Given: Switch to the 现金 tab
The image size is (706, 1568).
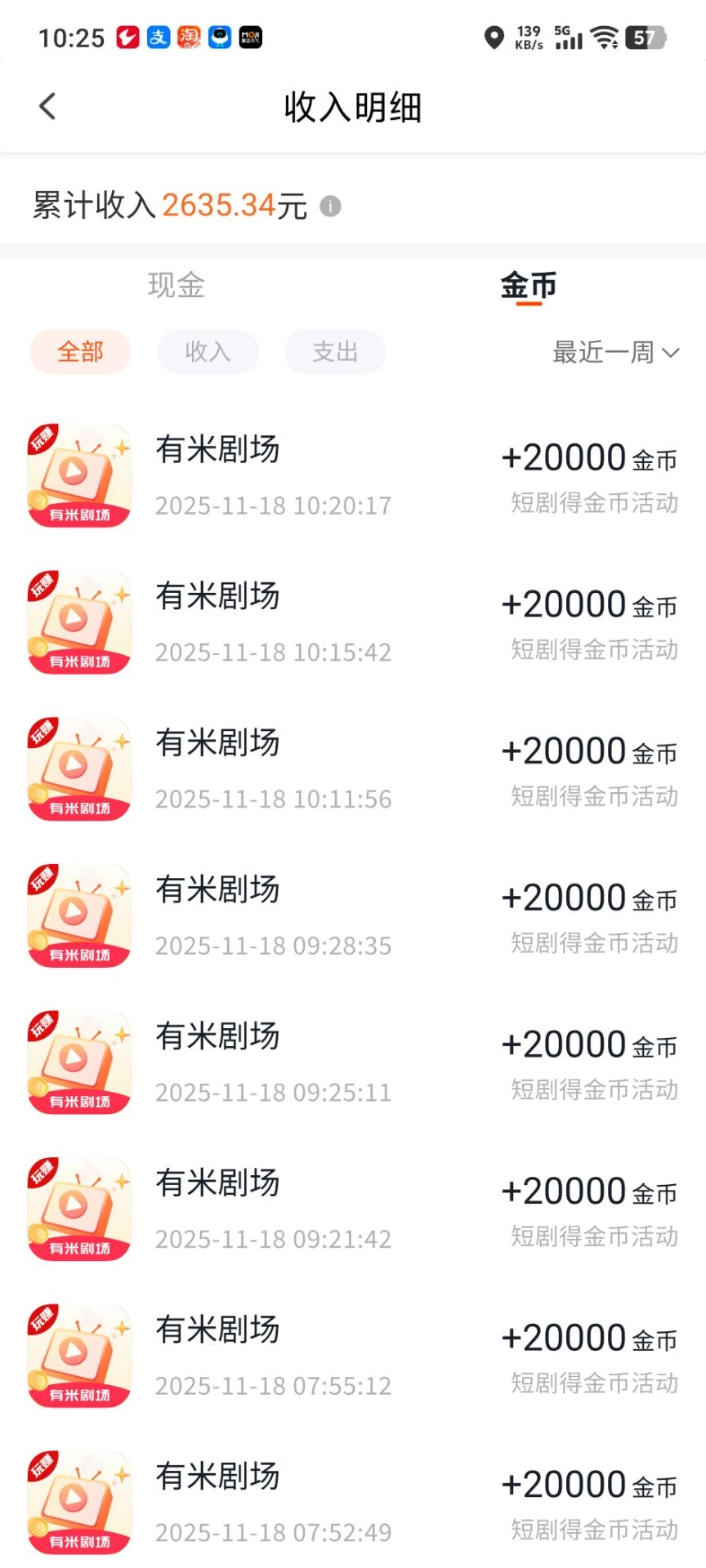Looking at the screenshot, I should [176, 285].
